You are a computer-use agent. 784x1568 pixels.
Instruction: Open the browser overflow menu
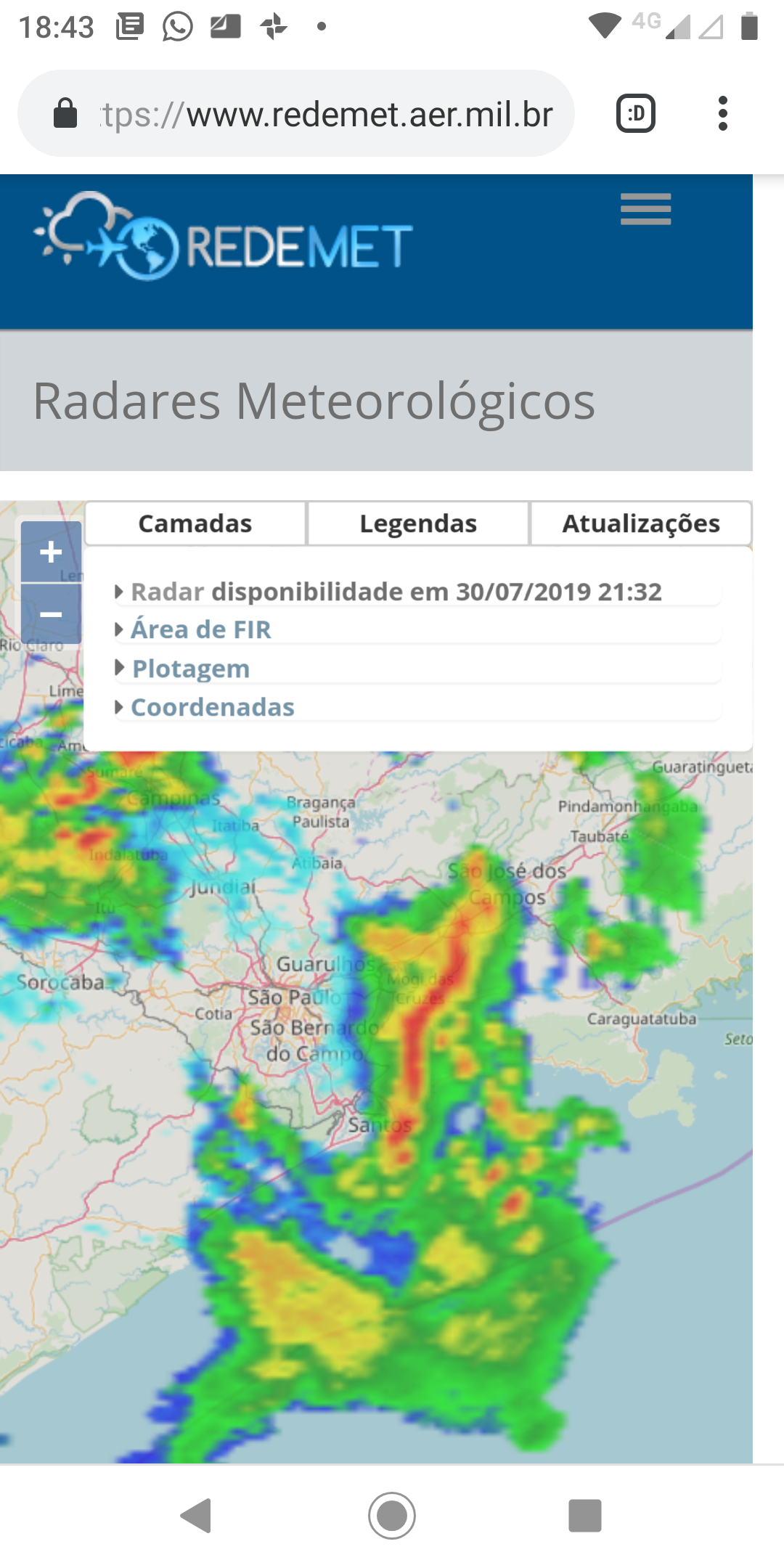click(722, 113)
